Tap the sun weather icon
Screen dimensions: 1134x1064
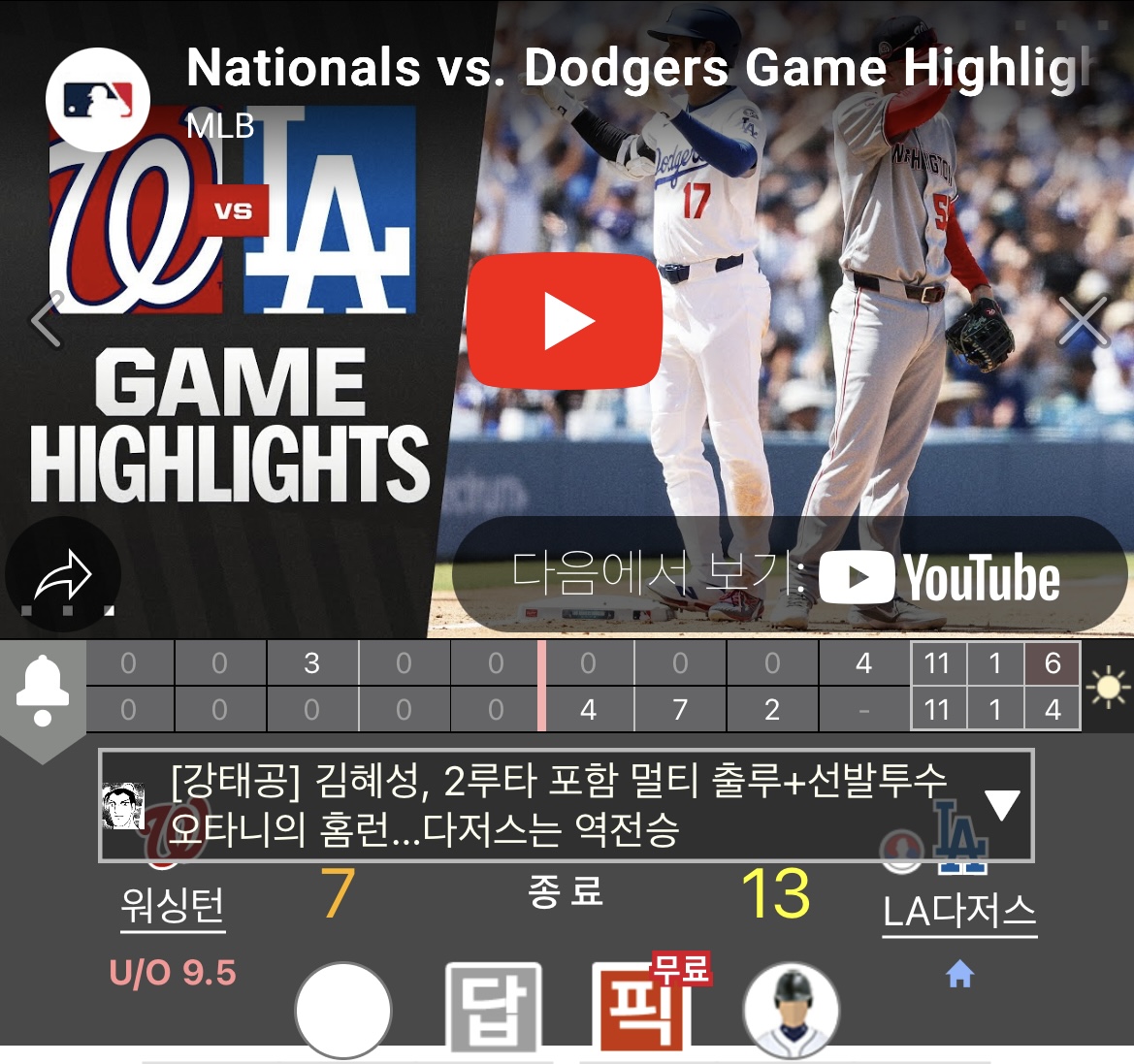(x=1109, y=688)
